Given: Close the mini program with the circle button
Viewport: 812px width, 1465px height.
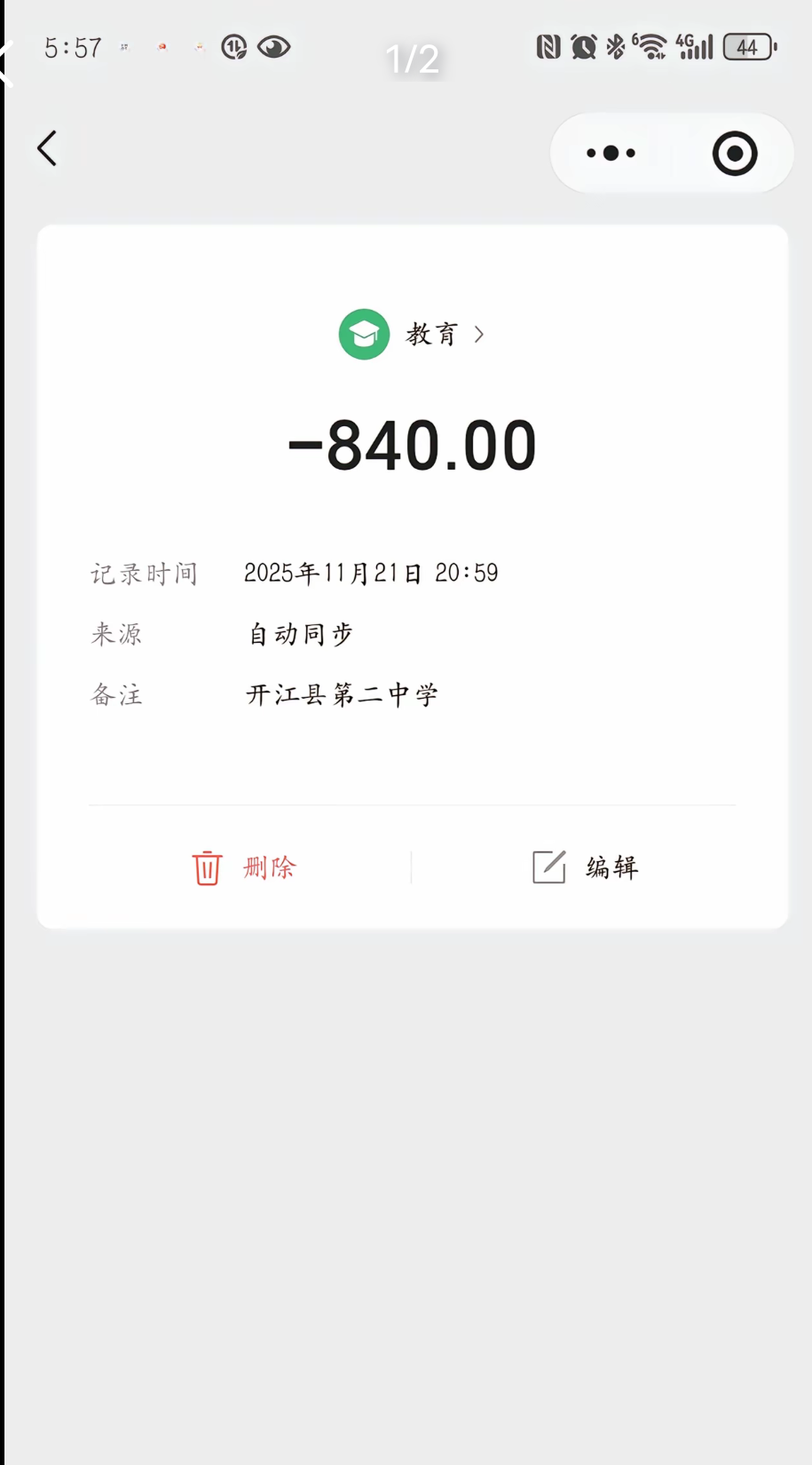Looking at the screenshot, I should (x=735, y=154).
